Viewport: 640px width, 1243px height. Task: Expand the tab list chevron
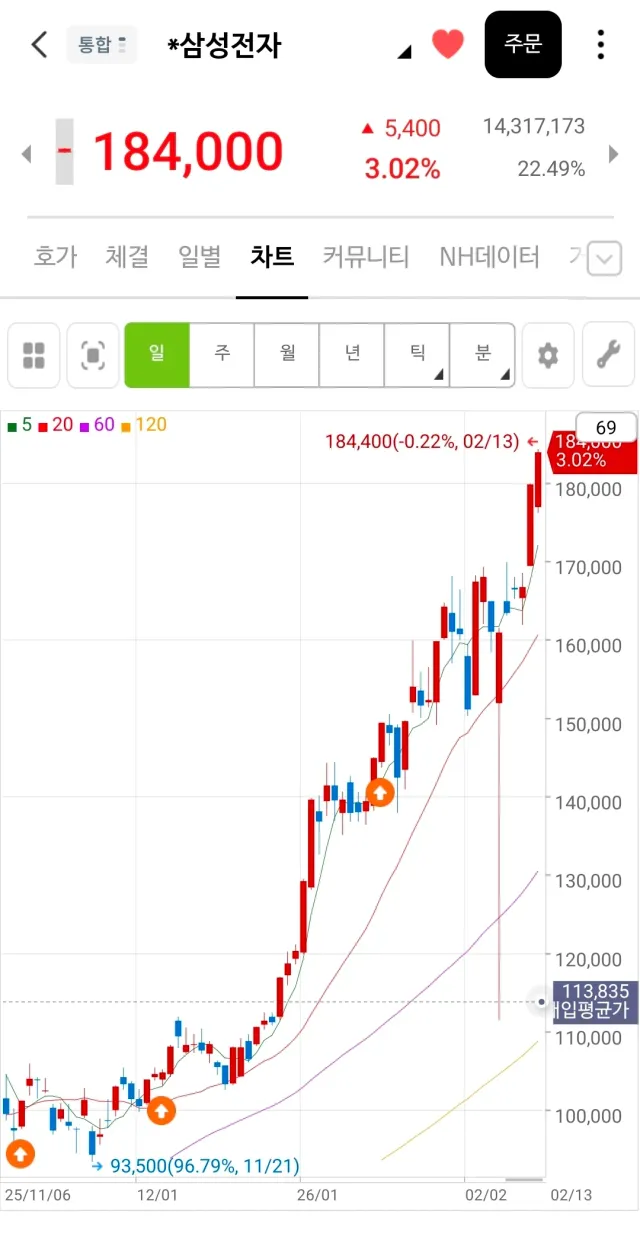click(604, 260)
